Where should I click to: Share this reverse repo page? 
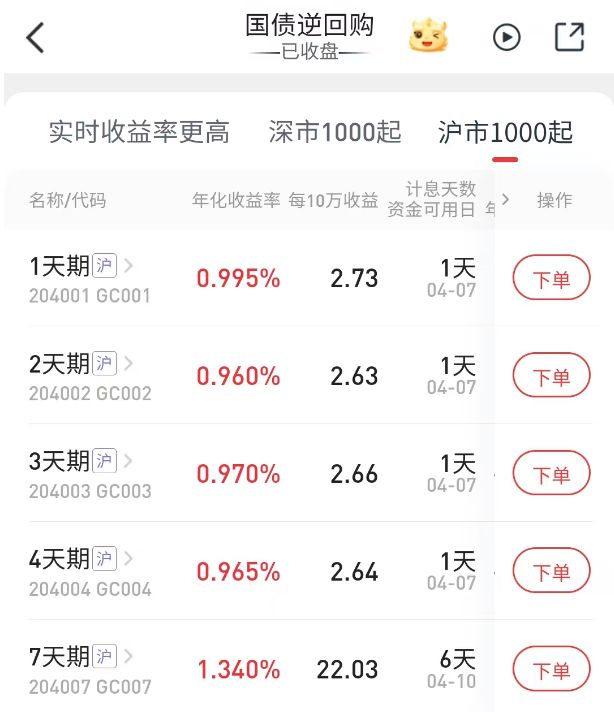coord(569,37)
